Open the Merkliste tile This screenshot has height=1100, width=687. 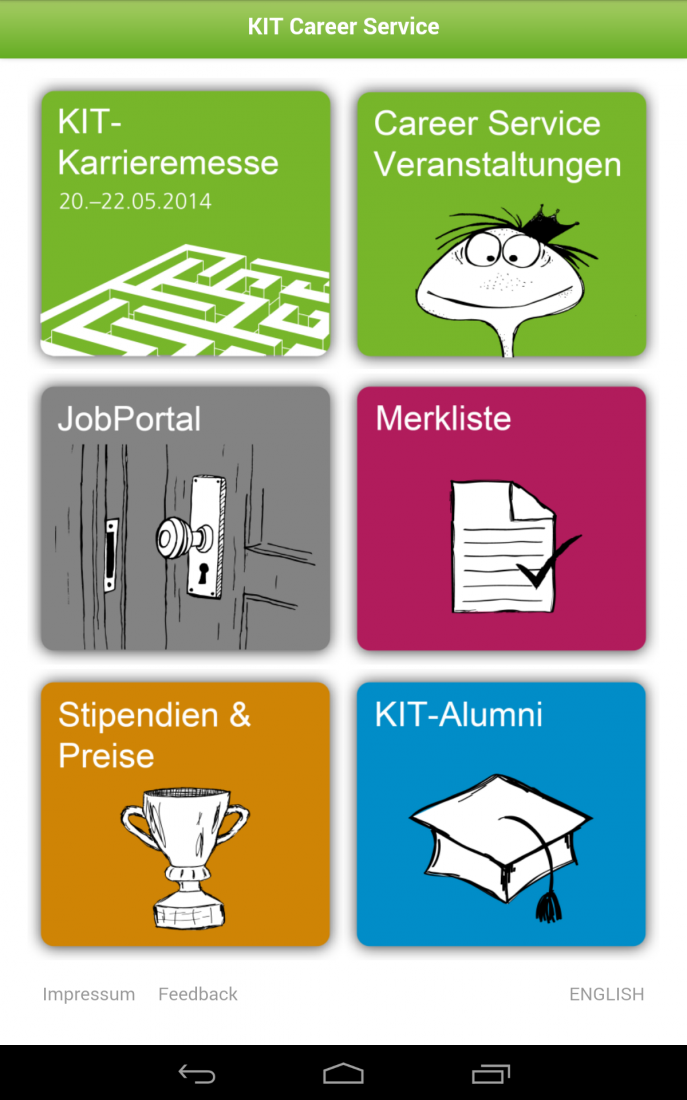click(x=501, y=518)
